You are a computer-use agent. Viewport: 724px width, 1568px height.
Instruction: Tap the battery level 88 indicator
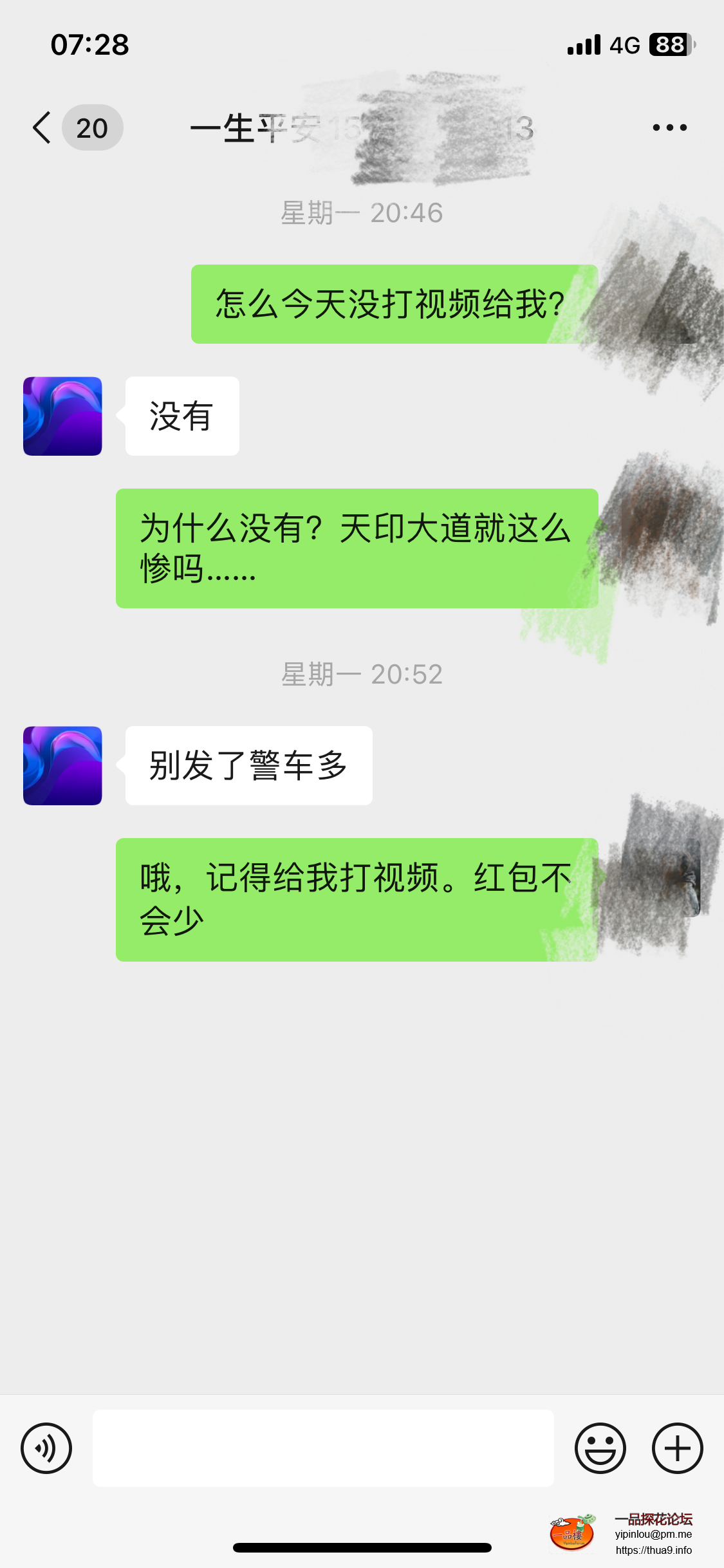tap(669, 44)
